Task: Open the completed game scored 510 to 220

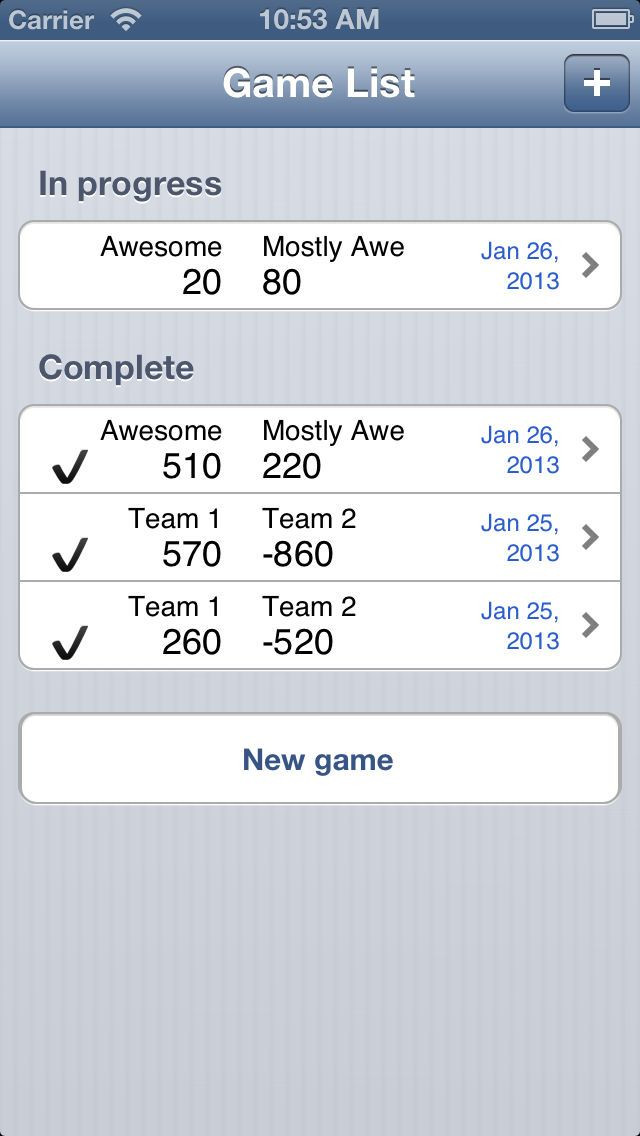Action: (x=320, y=449)
